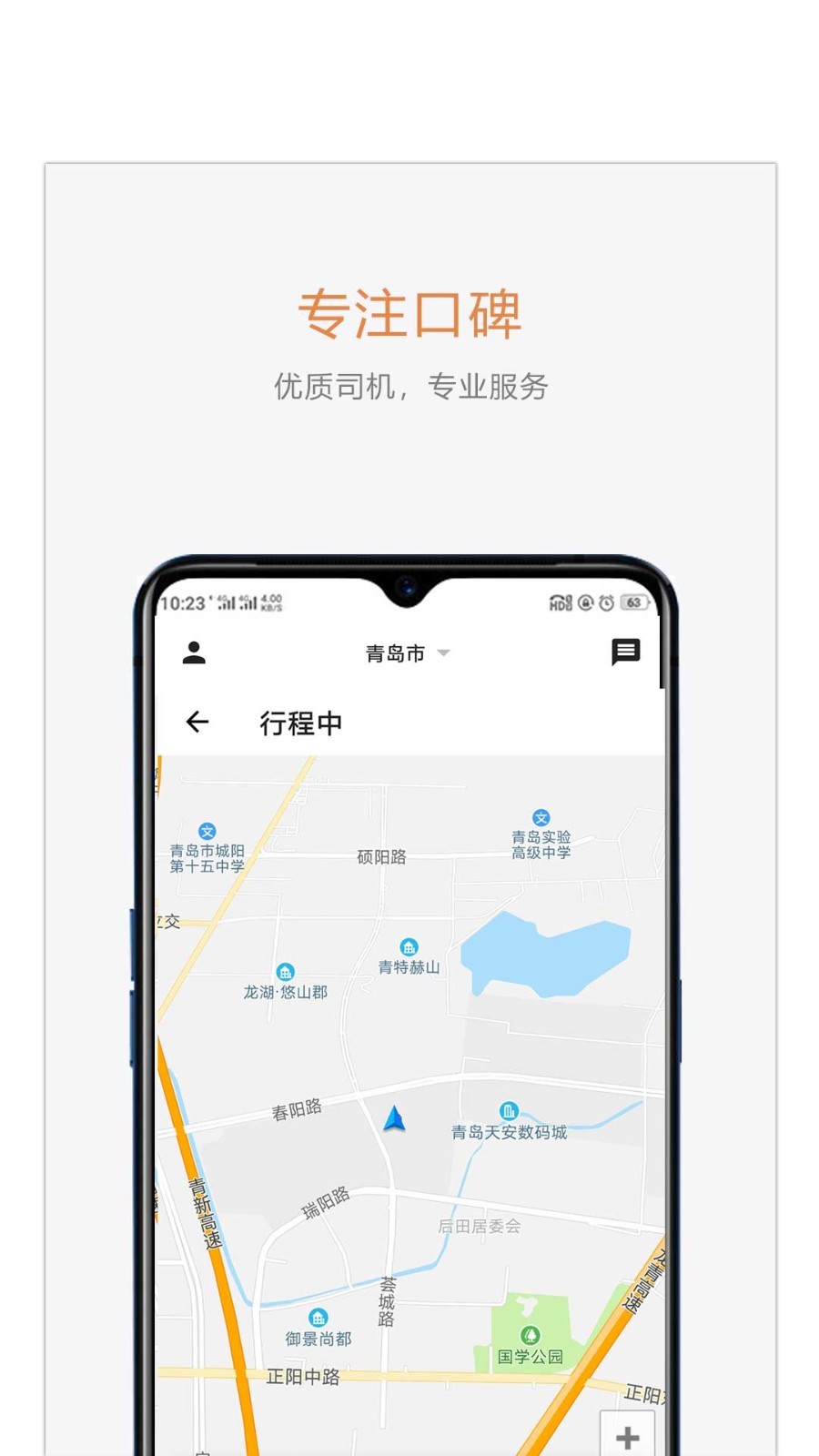Tap the 后田居委会 label on the map
This screenshot has width=819, height=1456.
click(479, 1226)
